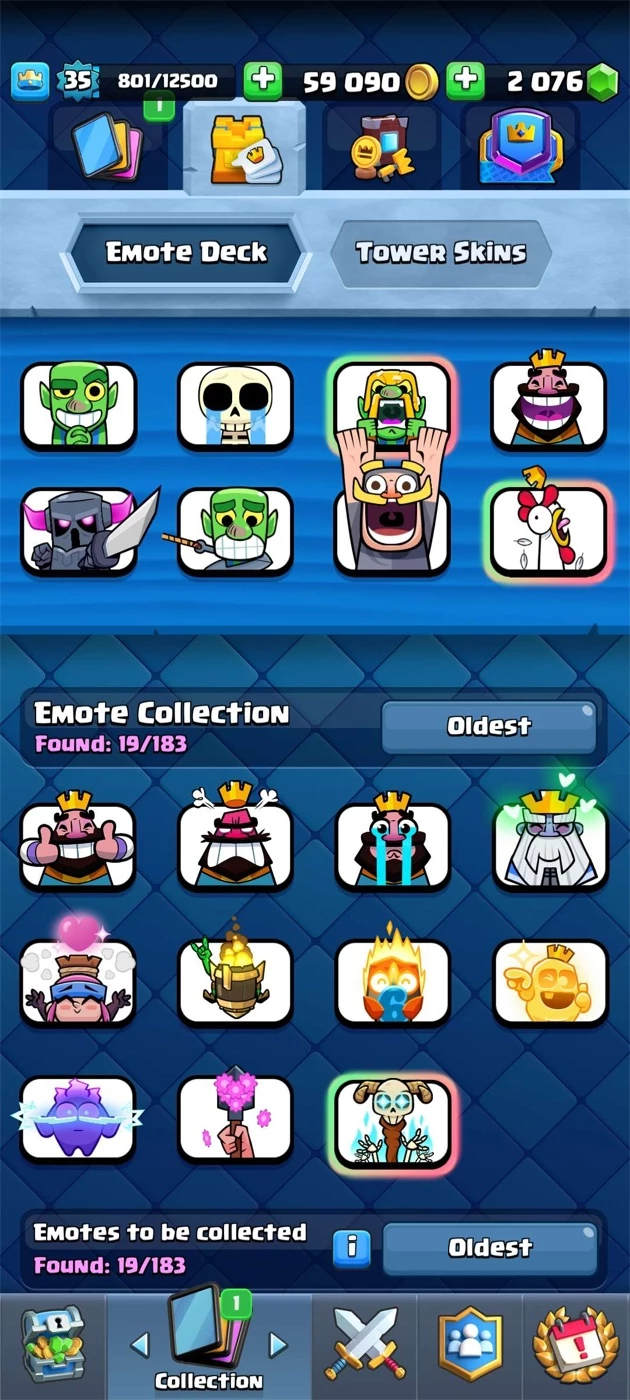Buy gems using the green plus button

click(x=466, y=81)
